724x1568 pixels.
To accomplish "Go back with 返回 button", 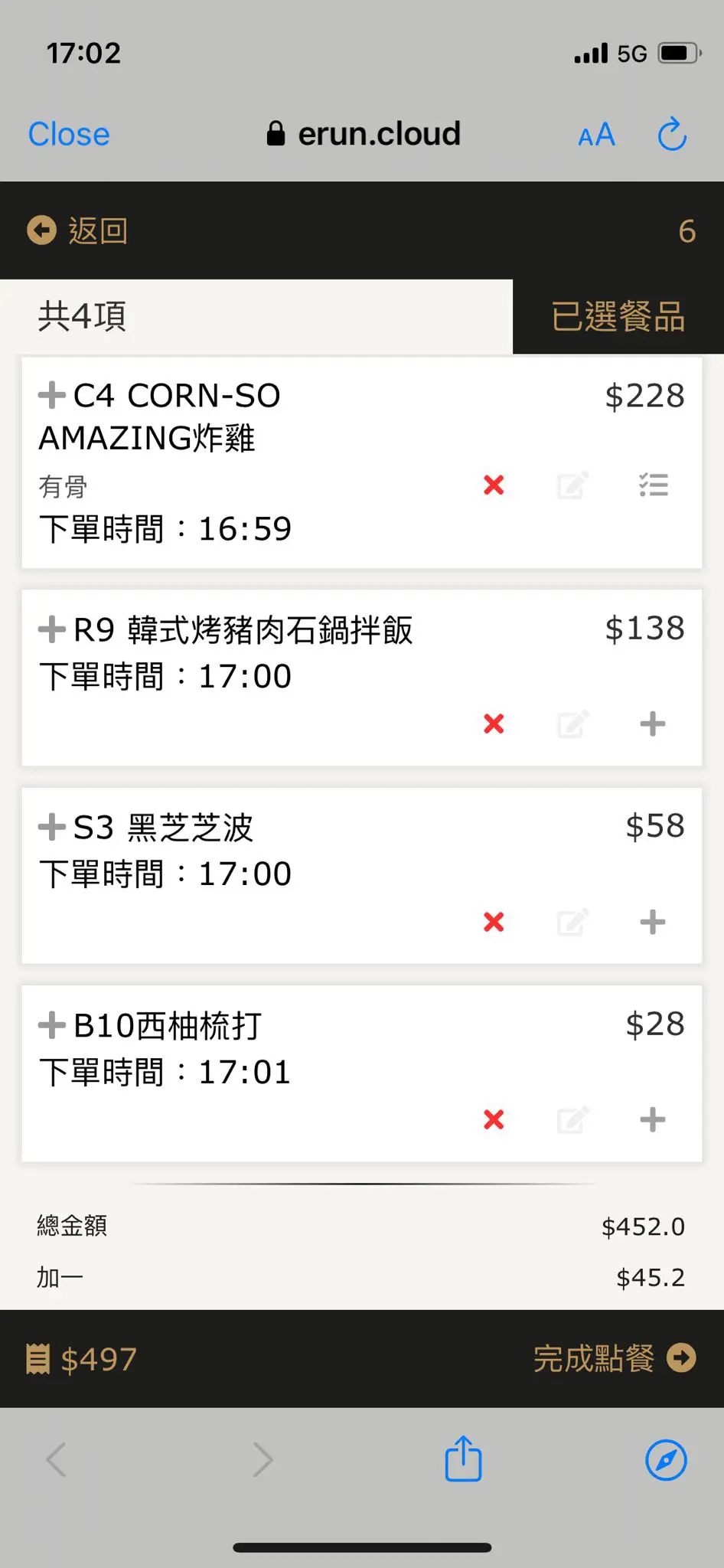I will (x=77, y=230).
